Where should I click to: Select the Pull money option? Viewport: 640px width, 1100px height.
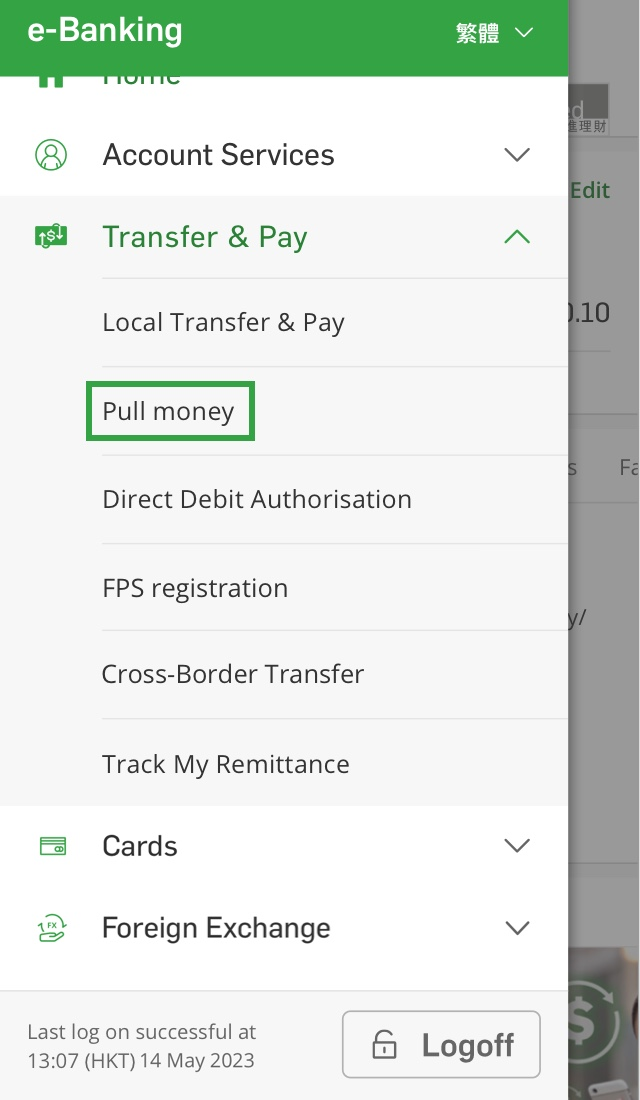[170, 411]
